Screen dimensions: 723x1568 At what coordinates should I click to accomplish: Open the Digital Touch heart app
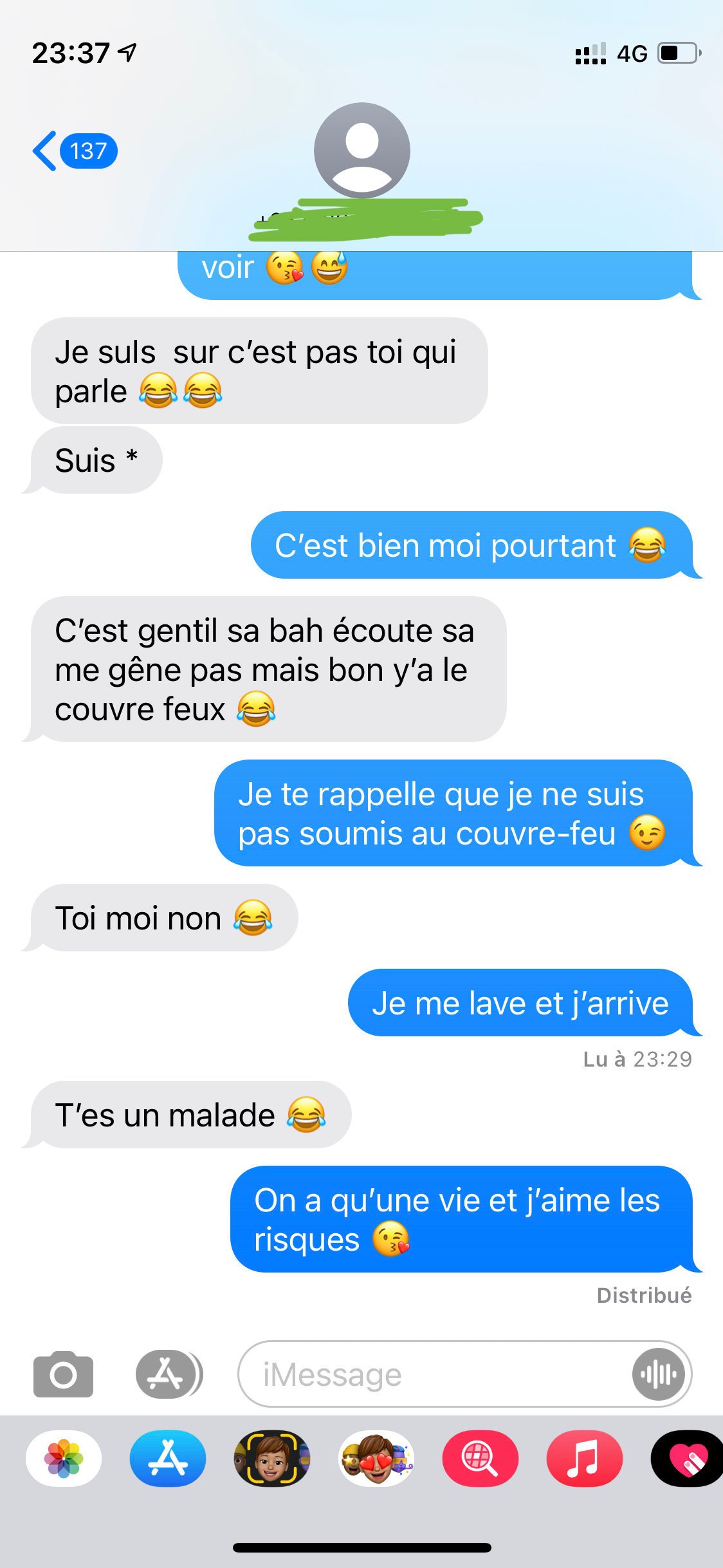687,1458
